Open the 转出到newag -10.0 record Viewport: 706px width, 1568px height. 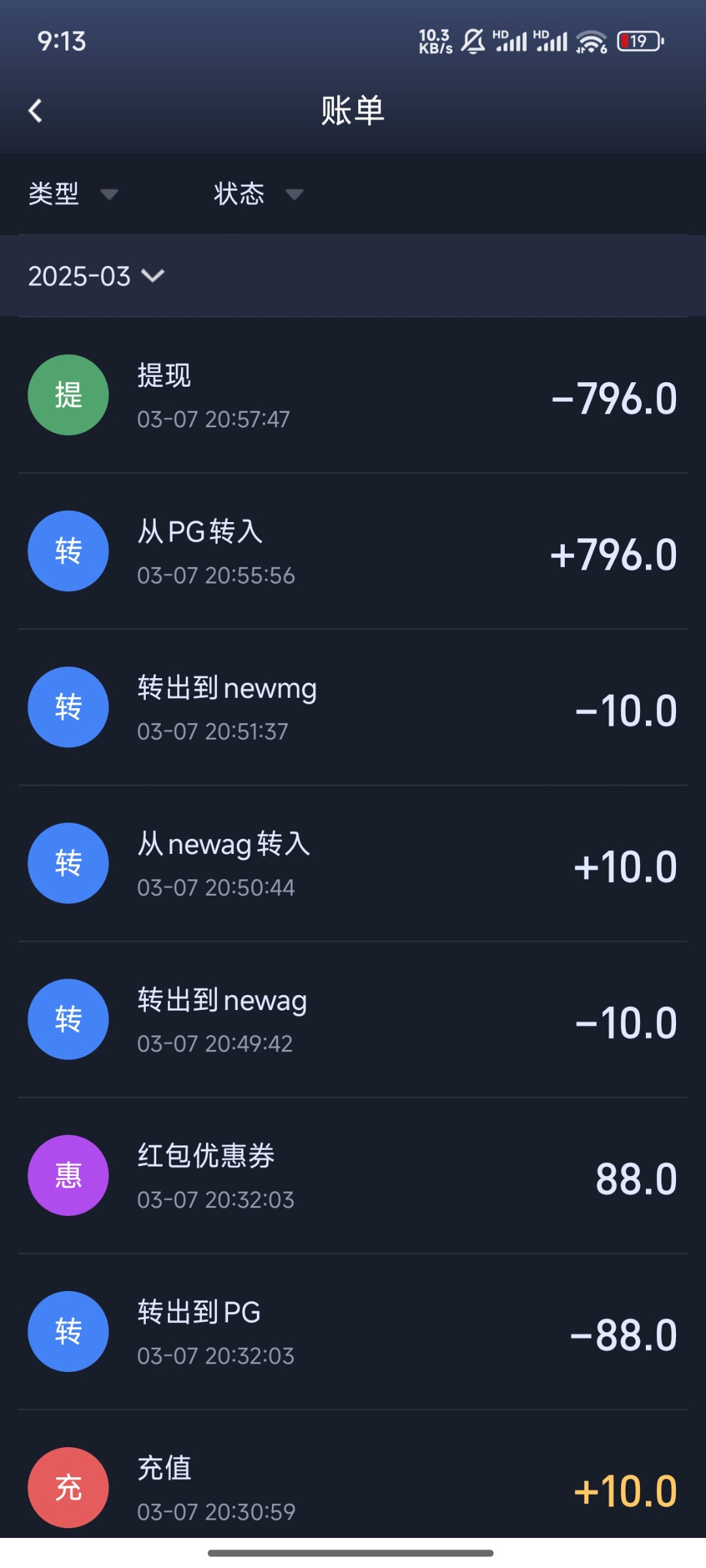click(x=353, y=1020)
